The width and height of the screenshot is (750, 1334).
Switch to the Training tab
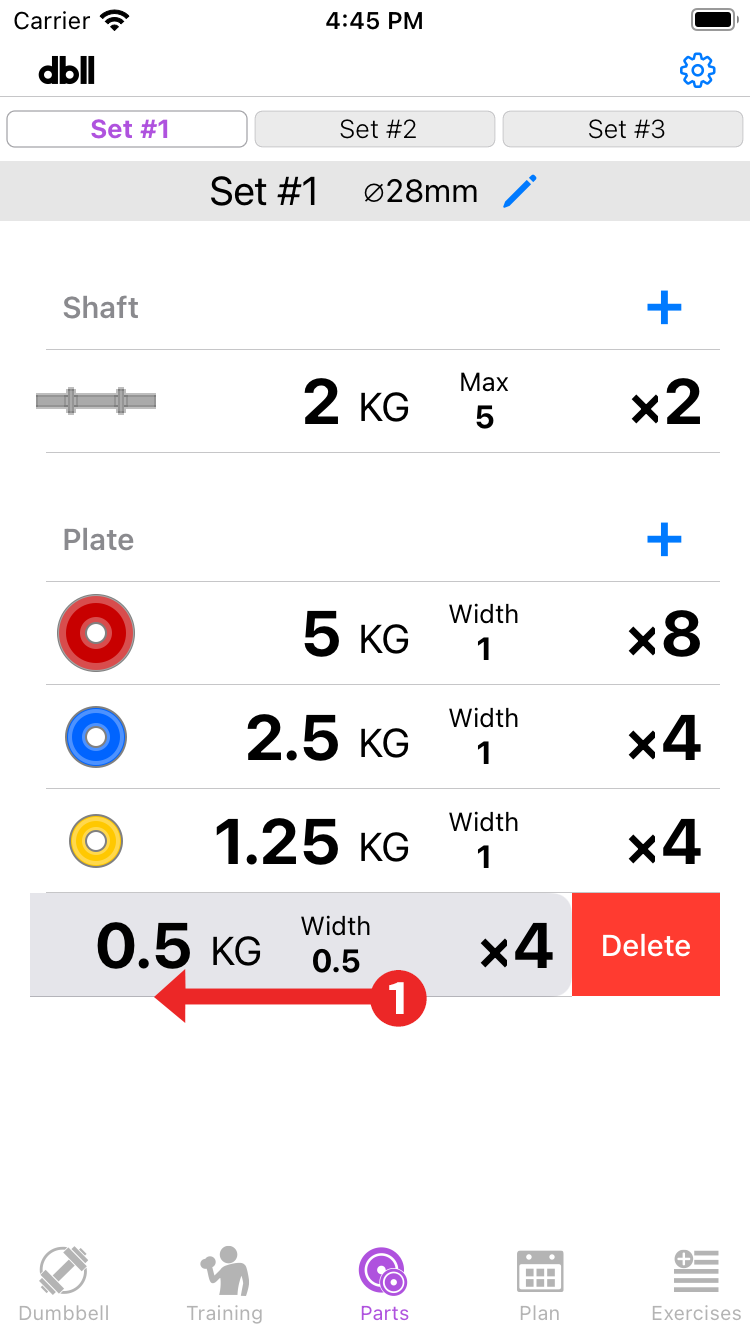click(x=224, y=1285)
